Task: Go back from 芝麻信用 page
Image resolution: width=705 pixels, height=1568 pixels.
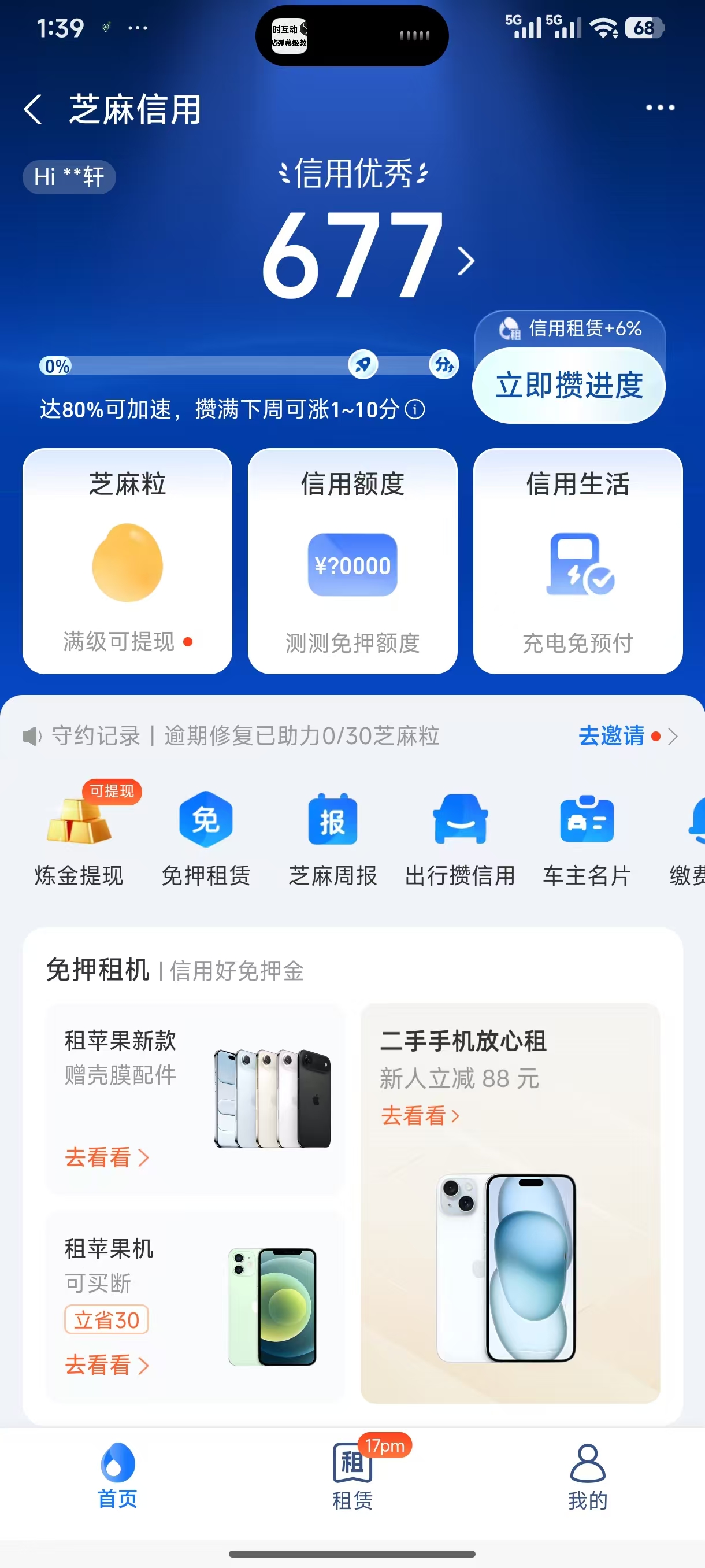Action: [x=33, y=110]
